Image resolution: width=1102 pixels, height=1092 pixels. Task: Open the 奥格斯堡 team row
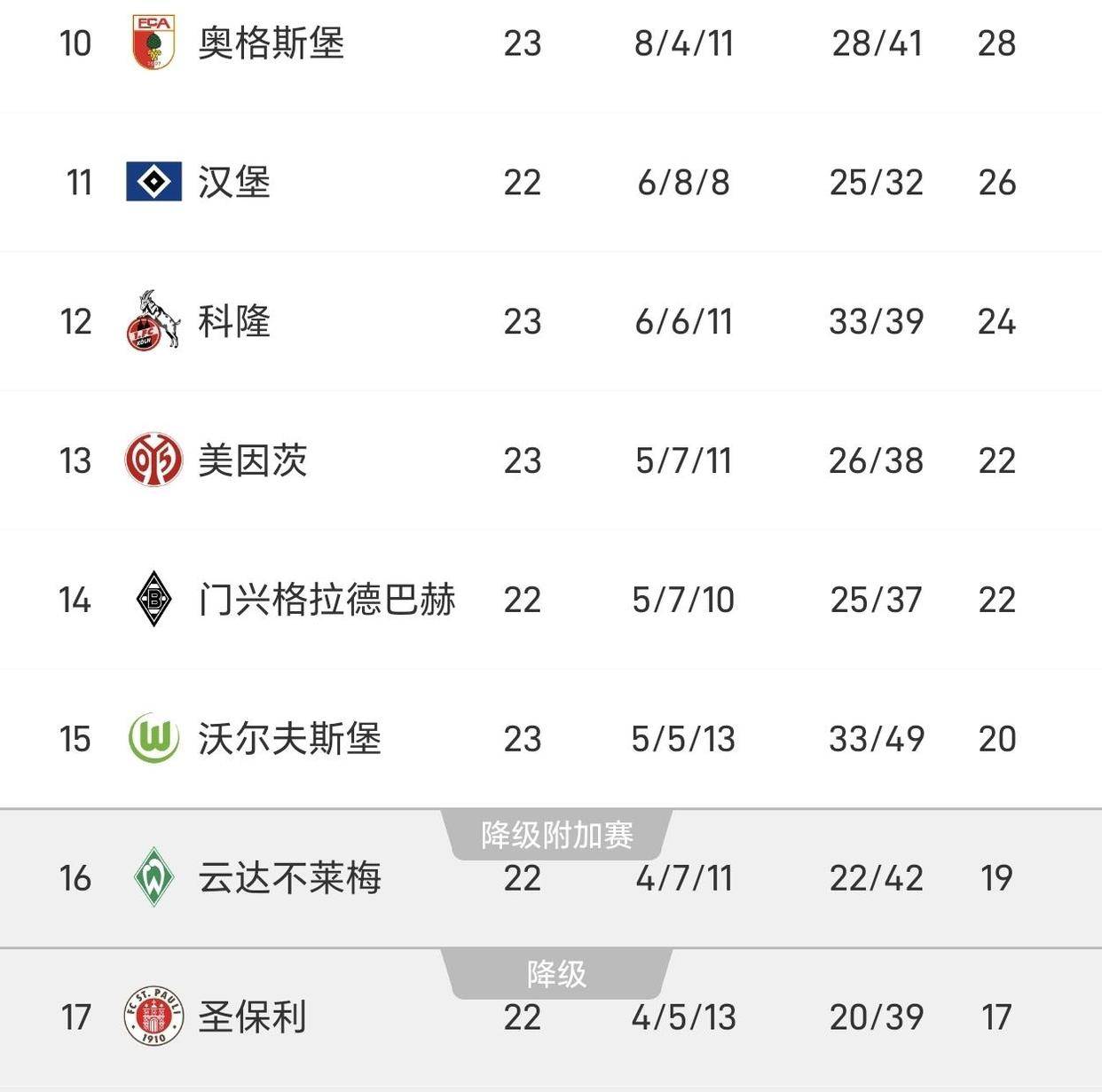271,43
